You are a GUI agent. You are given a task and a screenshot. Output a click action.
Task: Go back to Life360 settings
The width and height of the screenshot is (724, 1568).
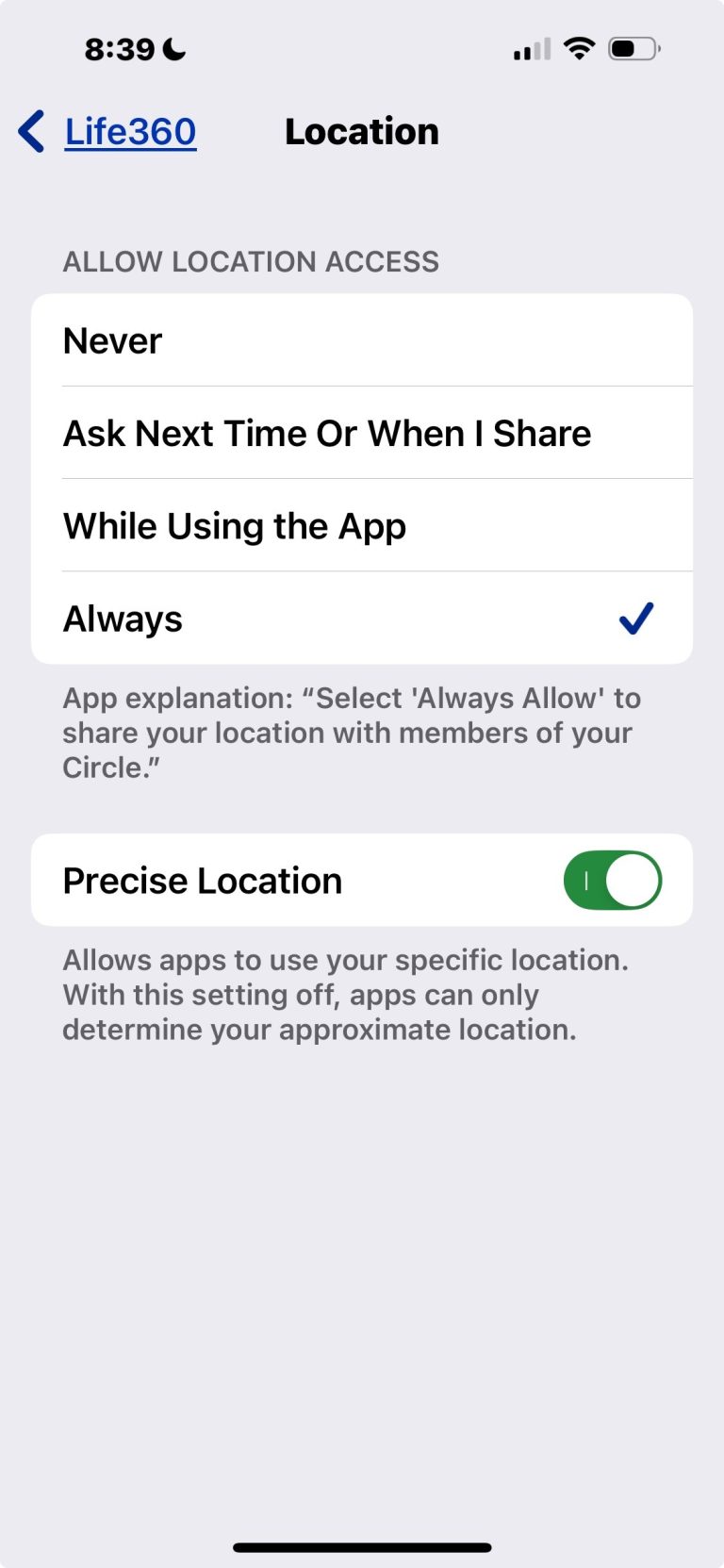[x=108, y=132]
